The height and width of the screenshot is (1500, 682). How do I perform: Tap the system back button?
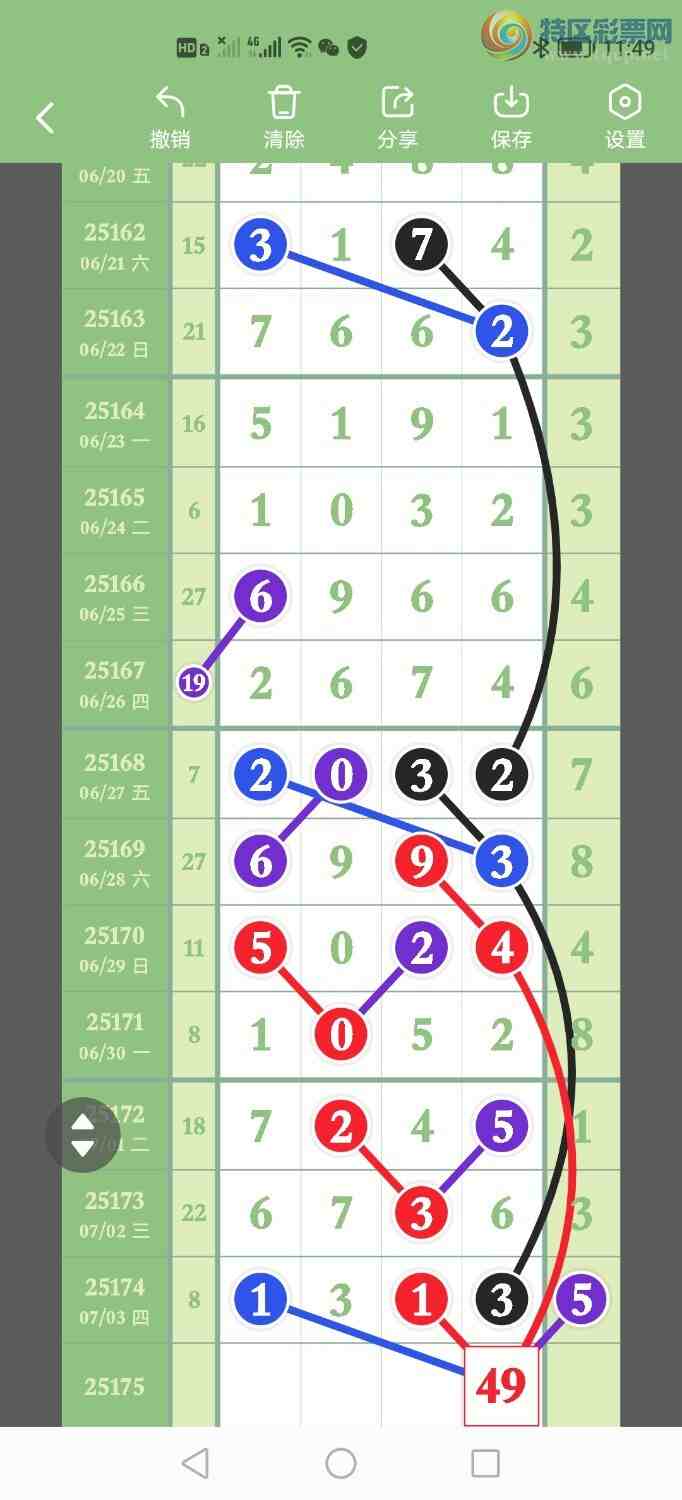(x=196, y=1464)
